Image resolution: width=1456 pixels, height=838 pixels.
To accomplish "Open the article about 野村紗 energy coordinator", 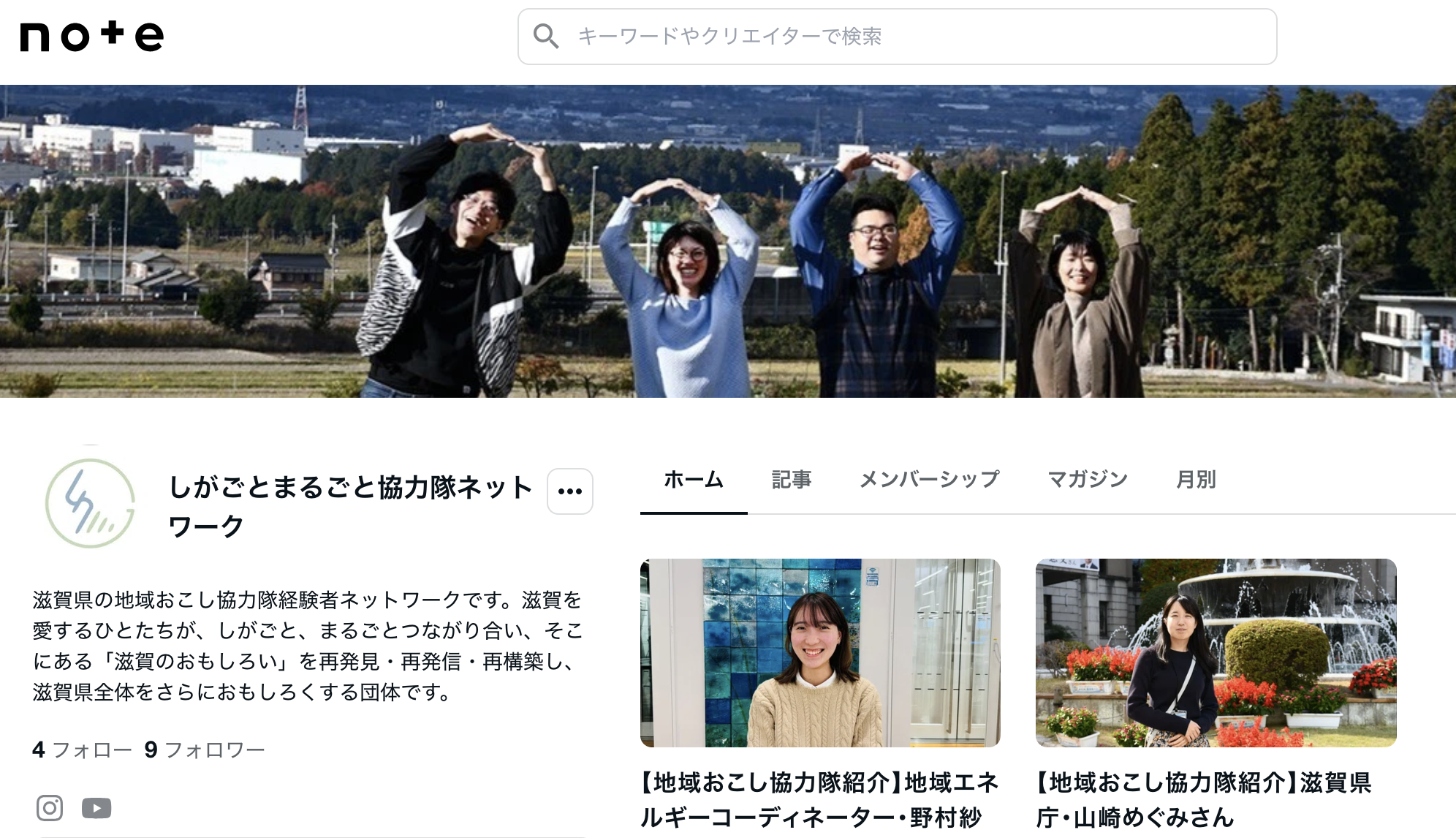I will pyautogui.click(x=819, y=799).
